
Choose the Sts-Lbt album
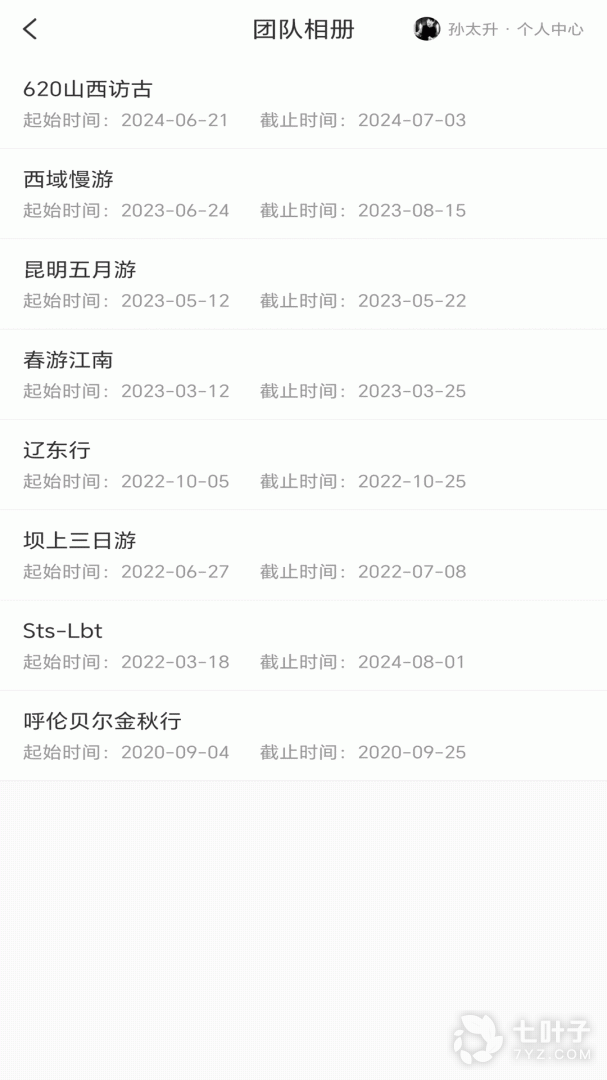click(x=303, y=645)
